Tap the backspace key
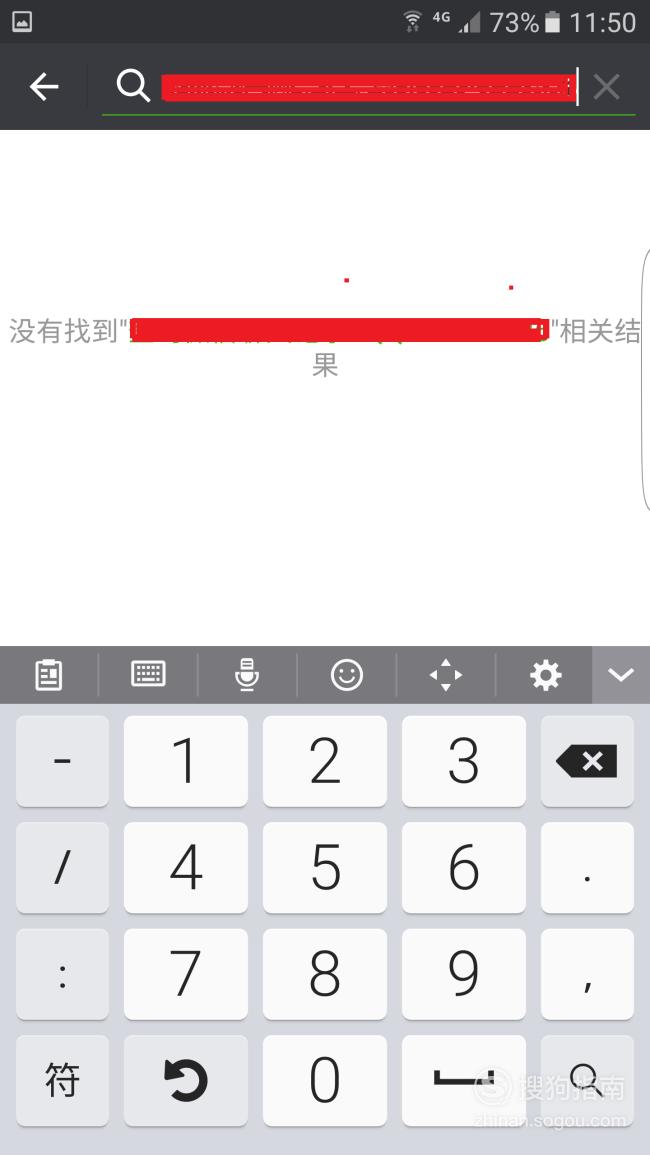 [x=587, y=761]
